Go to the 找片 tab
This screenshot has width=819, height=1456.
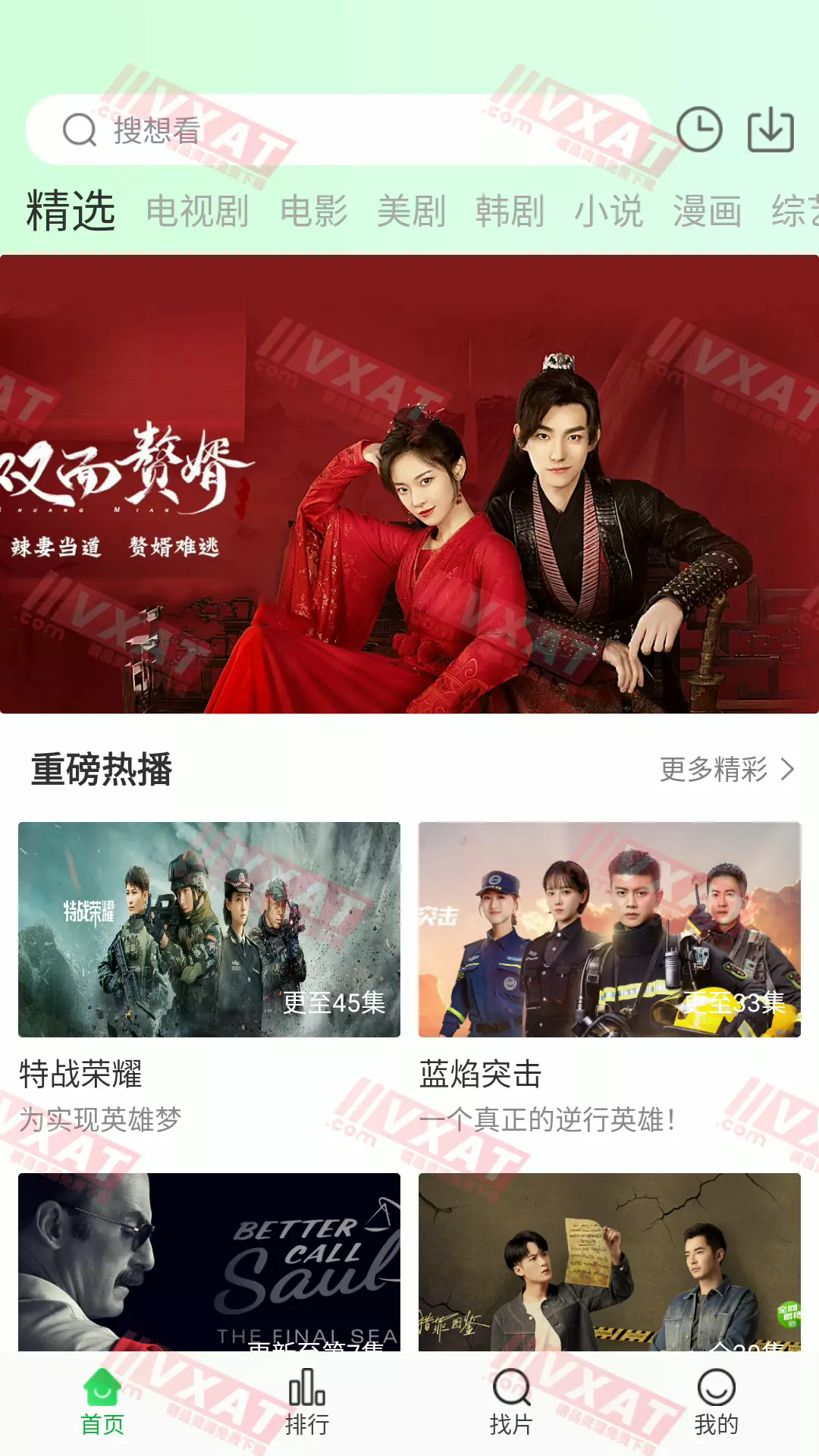click(x=511, y=1402)
